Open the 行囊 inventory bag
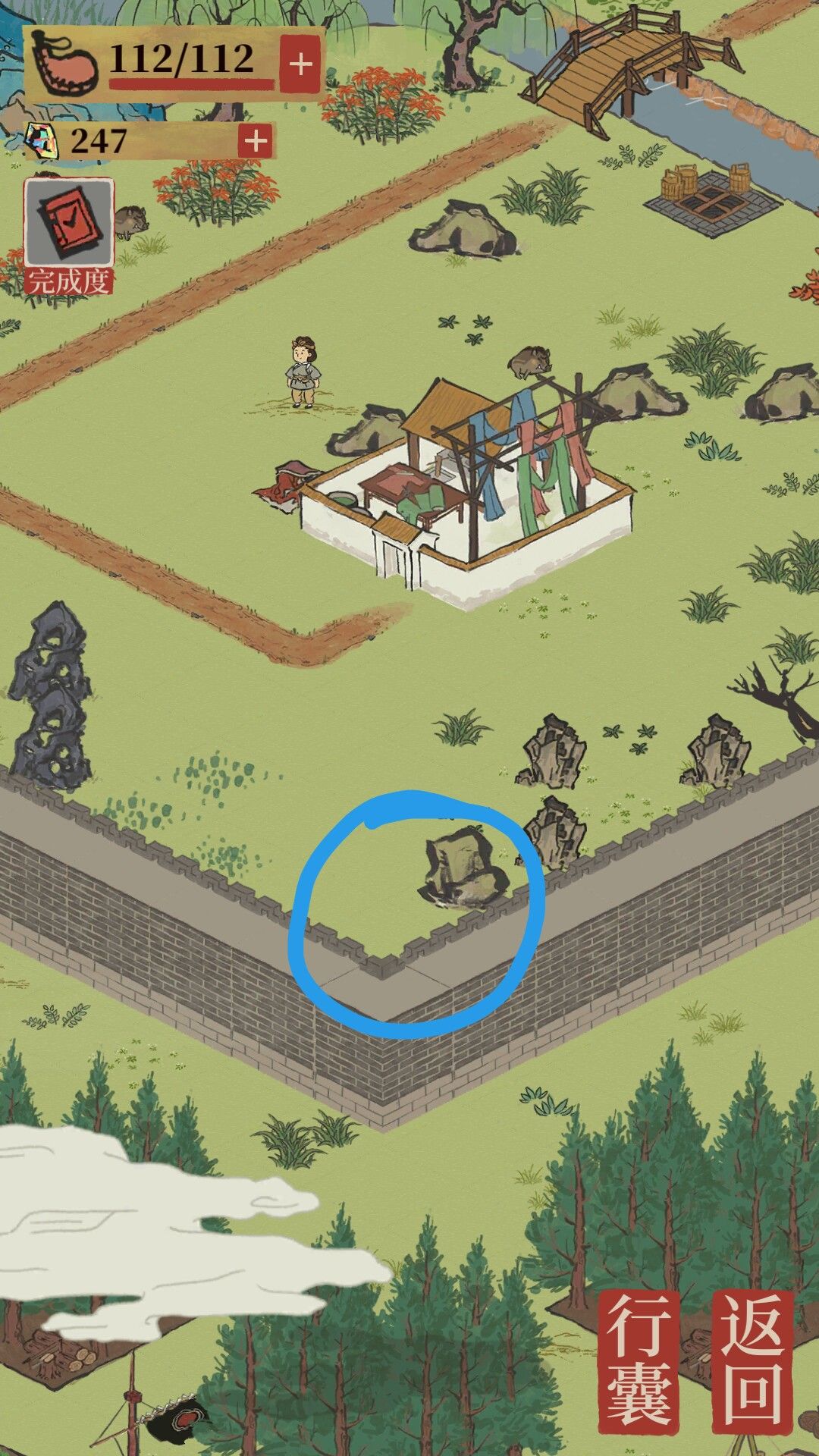Viewport: 819px width, 1456px height. pyautogui.click(x=639, y=1363)
